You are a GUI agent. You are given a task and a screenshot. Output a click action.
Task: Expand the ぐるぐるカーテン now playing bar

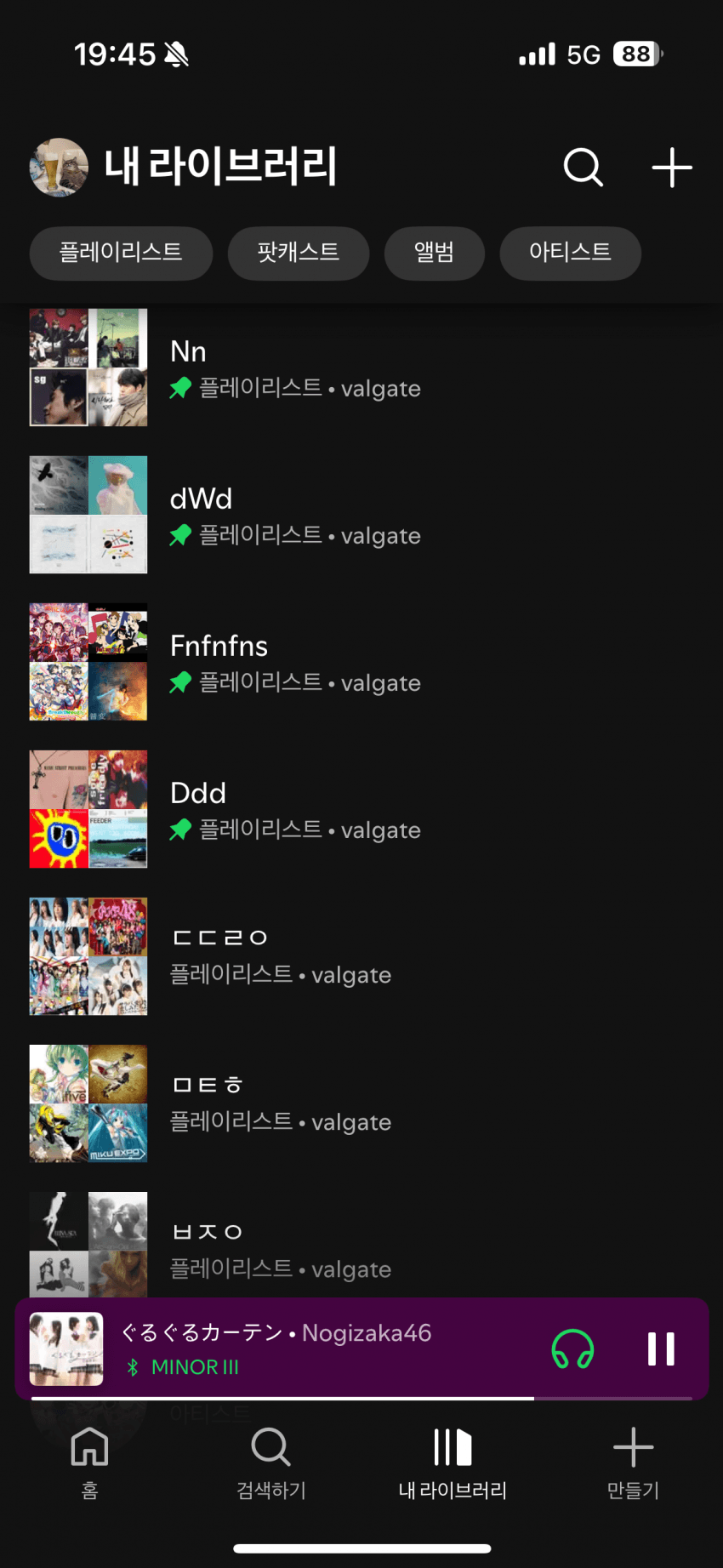point(323,1348)
